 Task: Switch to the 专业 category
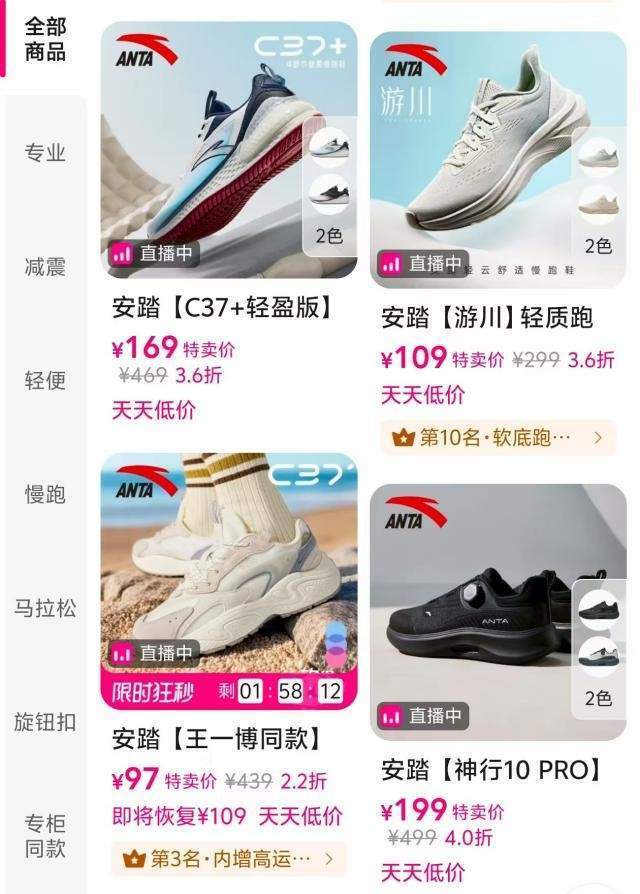pyautogui.click(x=45, y=152)
